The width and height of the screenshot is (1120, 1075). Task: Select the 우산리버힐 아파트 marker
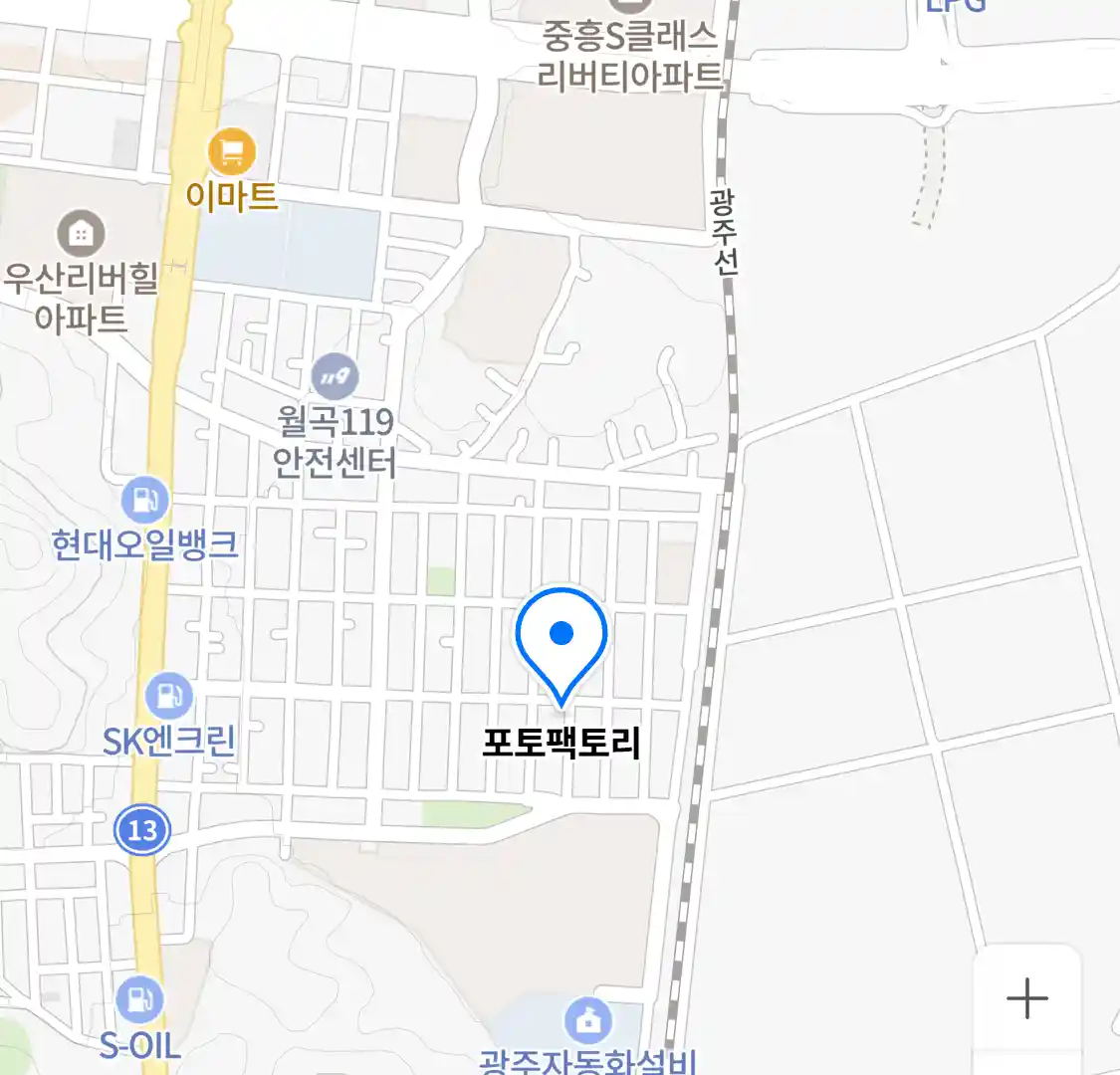click(x=81, y=234)
